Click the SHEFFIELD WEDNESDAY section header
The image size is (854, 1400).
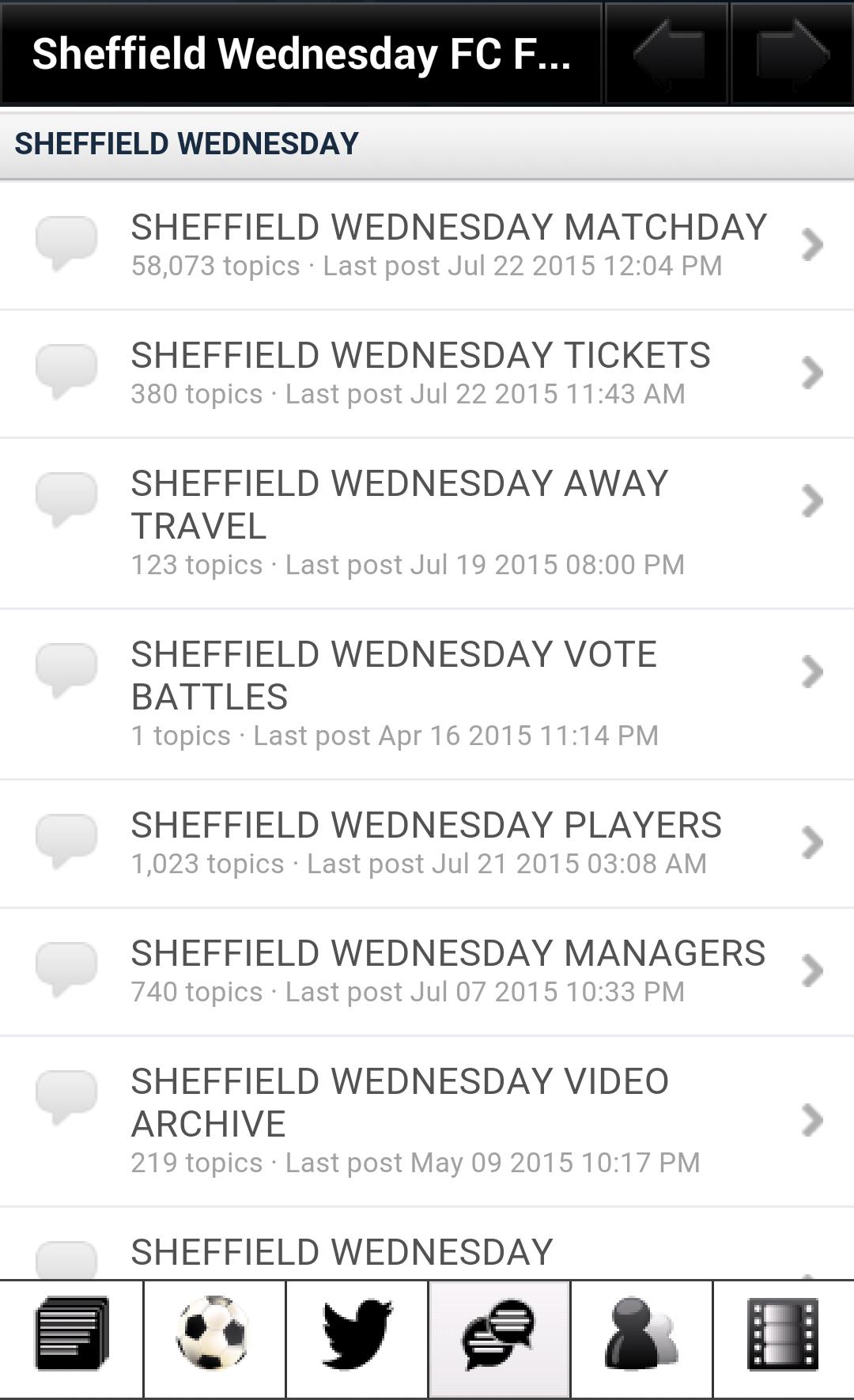tap(187, 143)
